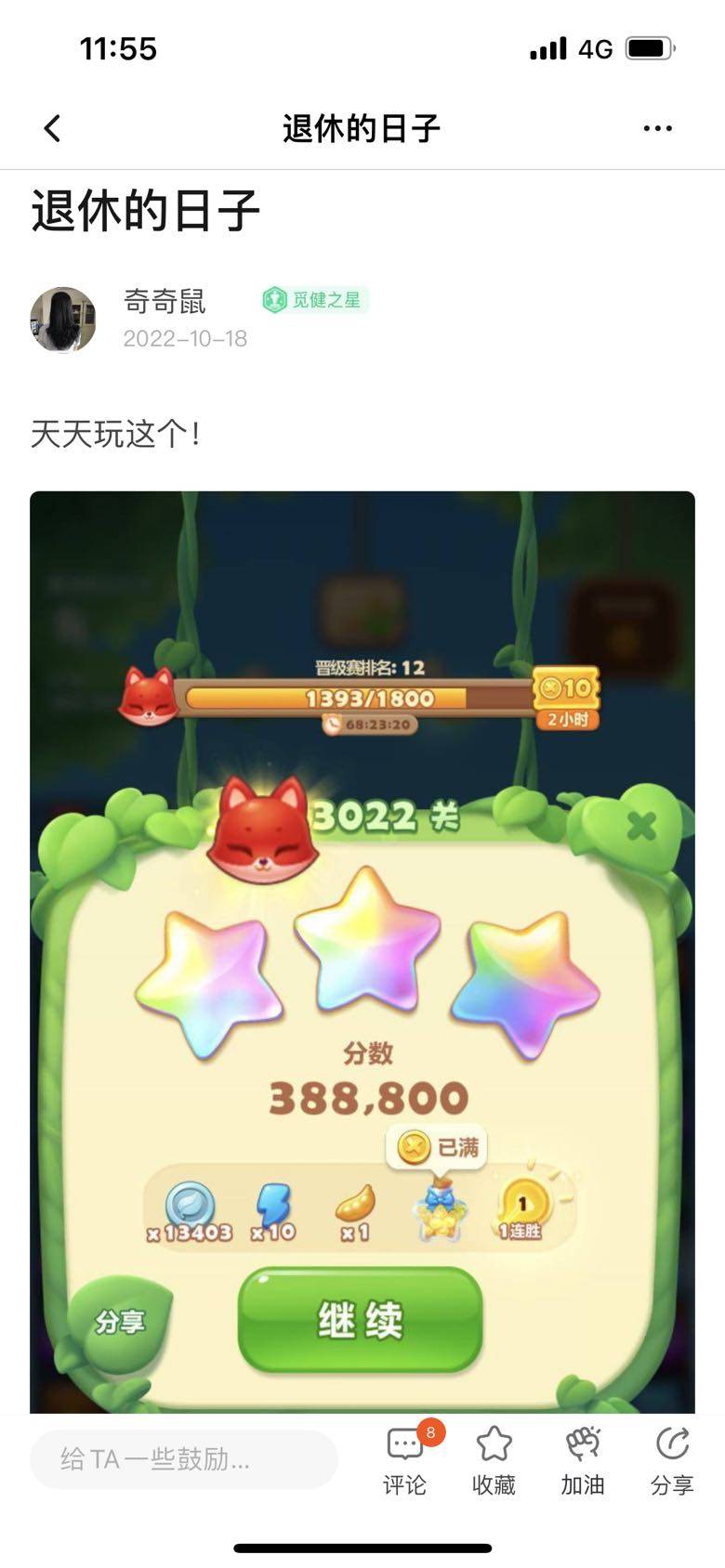Open the 评论 comments section

[405, 1459]
